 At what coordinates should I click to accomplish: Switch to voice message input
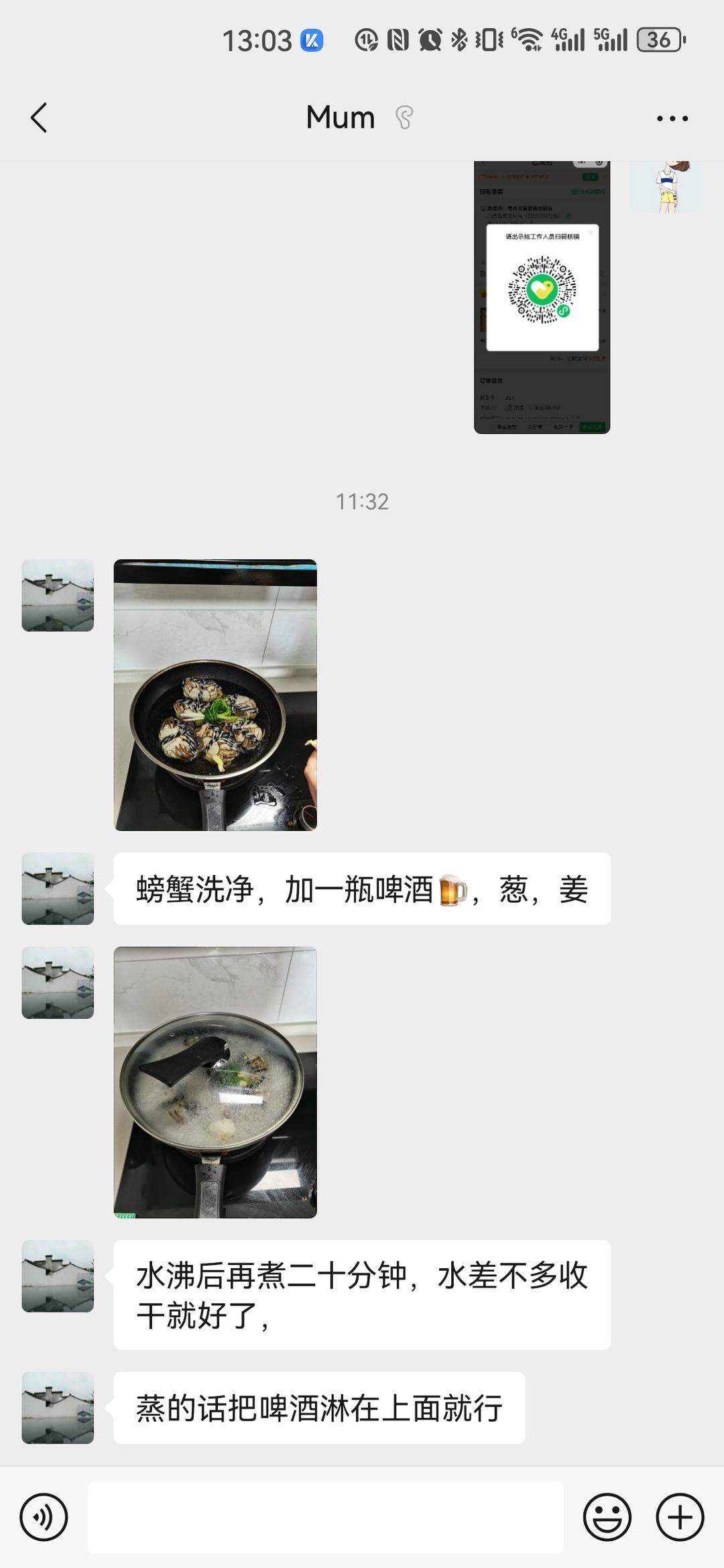tap(44, 1517)
